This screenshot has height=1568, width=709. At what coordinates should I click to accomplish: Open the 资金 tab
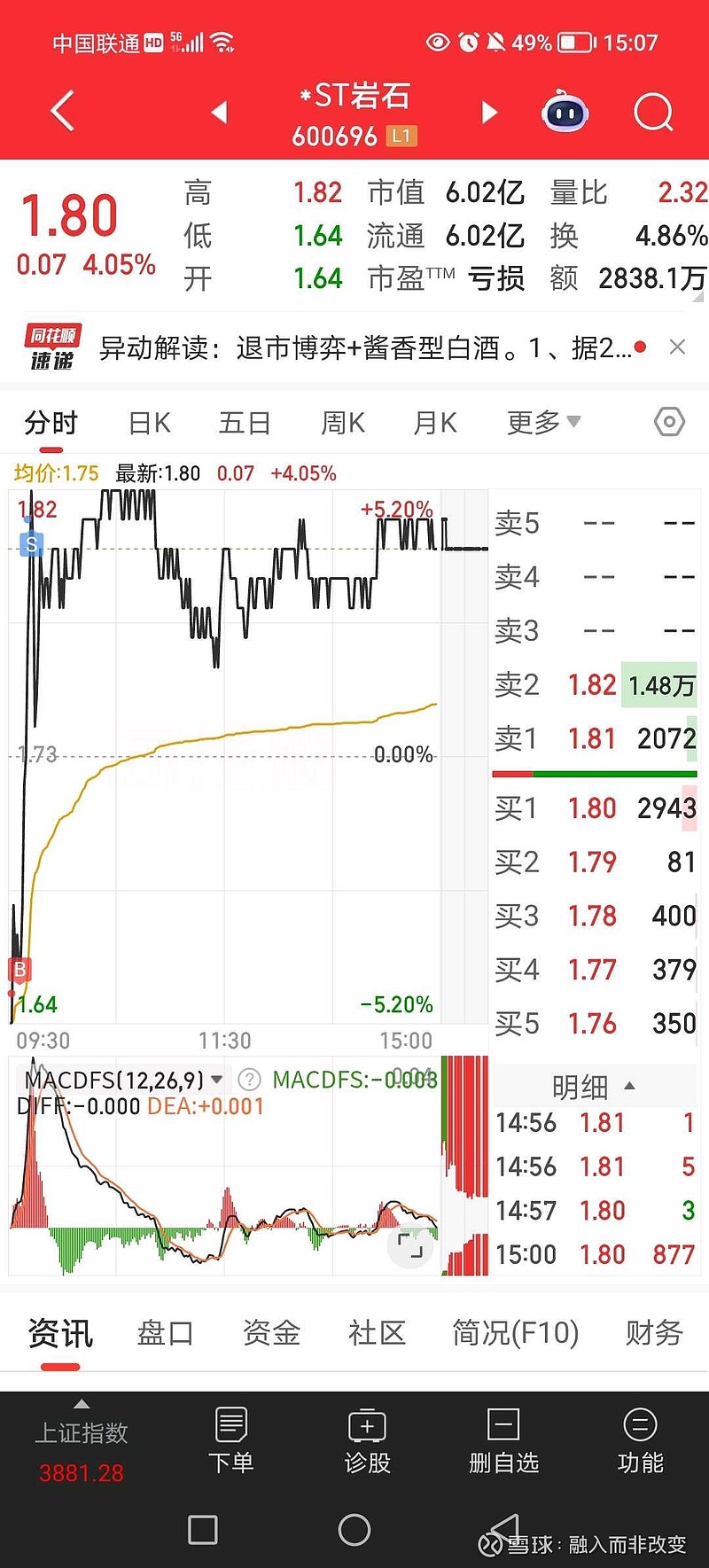tap(271, 1333)
